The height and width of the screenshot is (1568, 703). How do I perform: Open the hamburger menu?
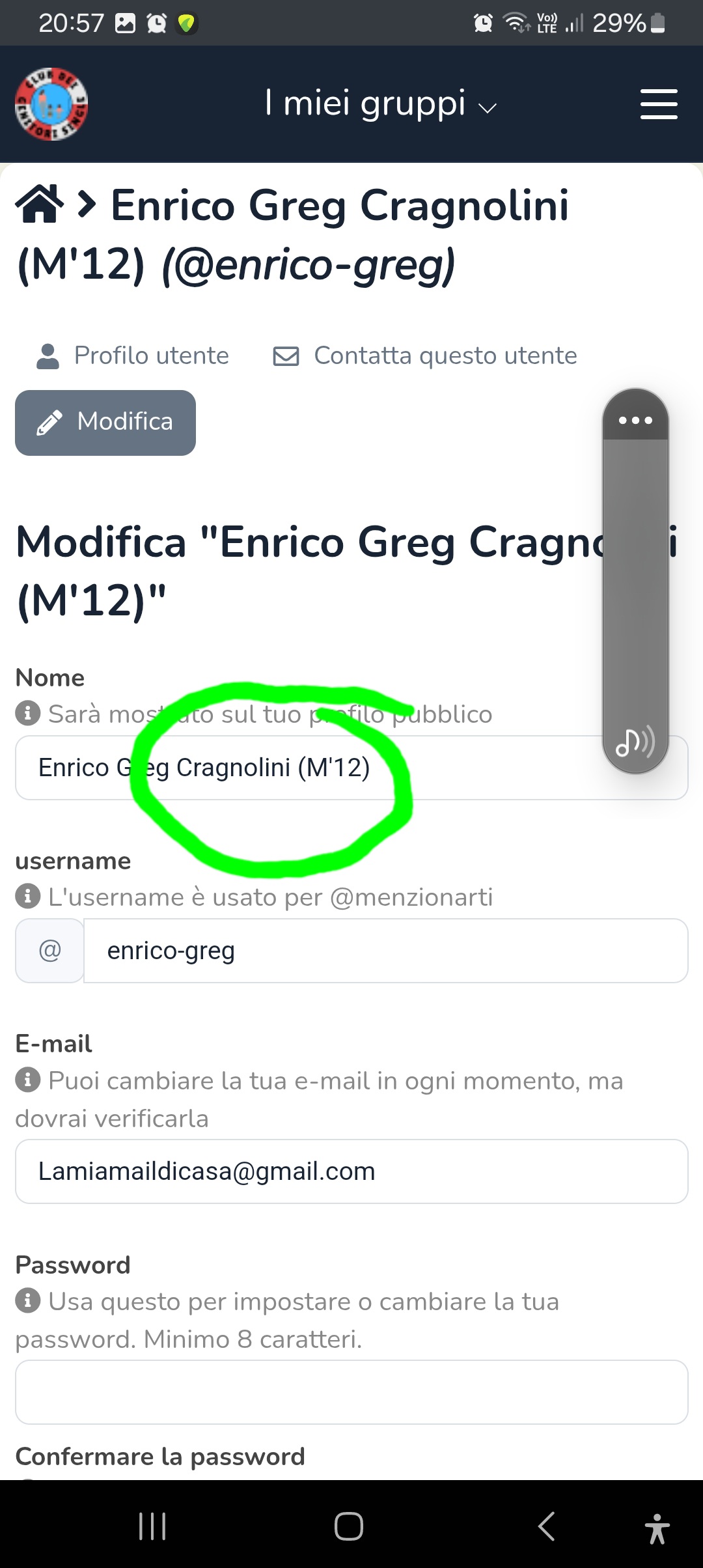point(659,104)
